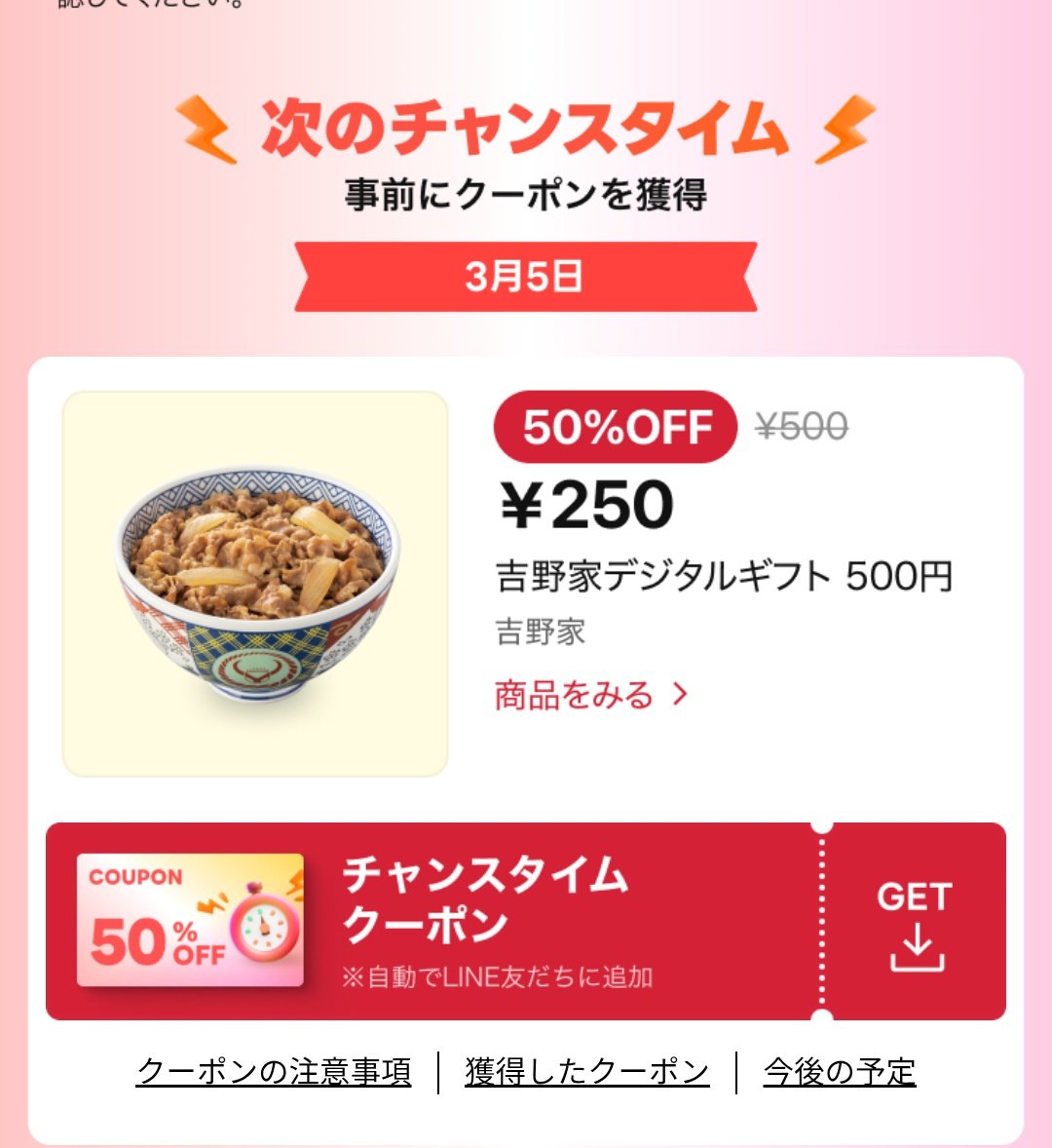View 獲得したクーポン list
The image size is (1052, 1148).
point(586,1071)
